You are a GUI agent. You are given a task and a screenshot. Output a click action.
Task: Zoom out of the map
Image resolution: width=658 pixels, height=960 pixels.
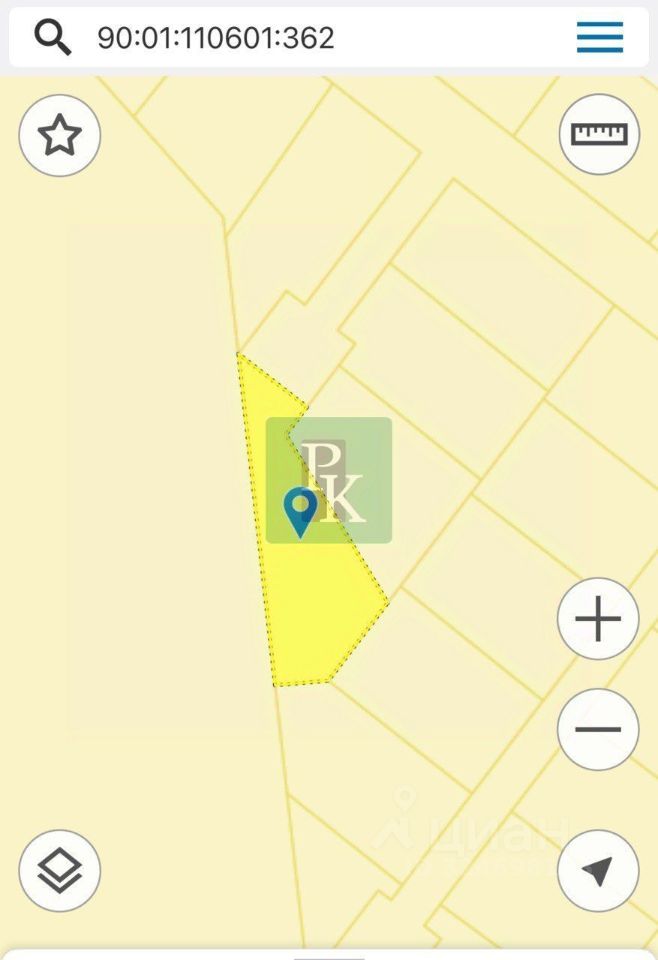598,729
